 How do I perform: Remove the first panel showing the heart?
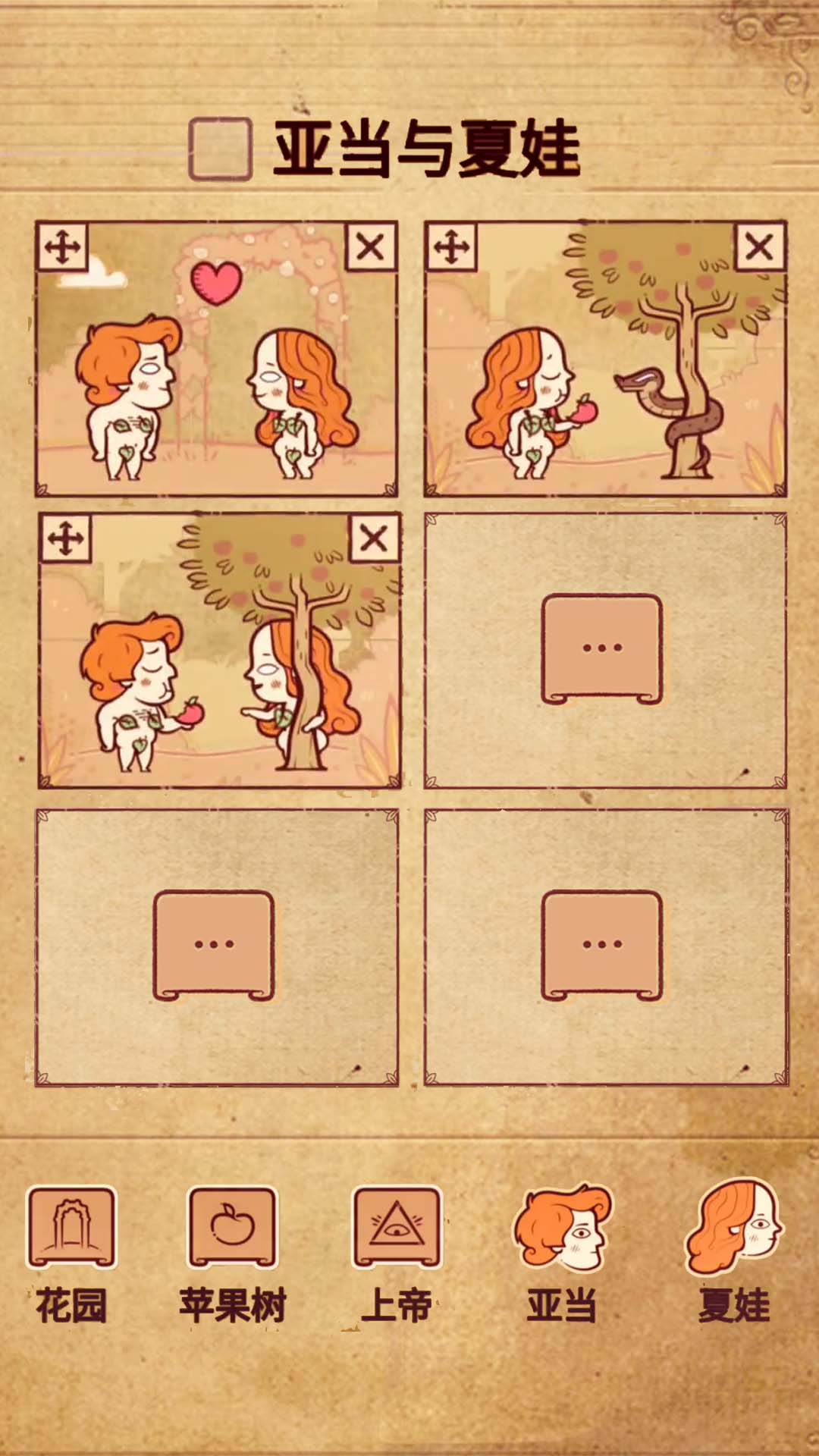(371, 247)
